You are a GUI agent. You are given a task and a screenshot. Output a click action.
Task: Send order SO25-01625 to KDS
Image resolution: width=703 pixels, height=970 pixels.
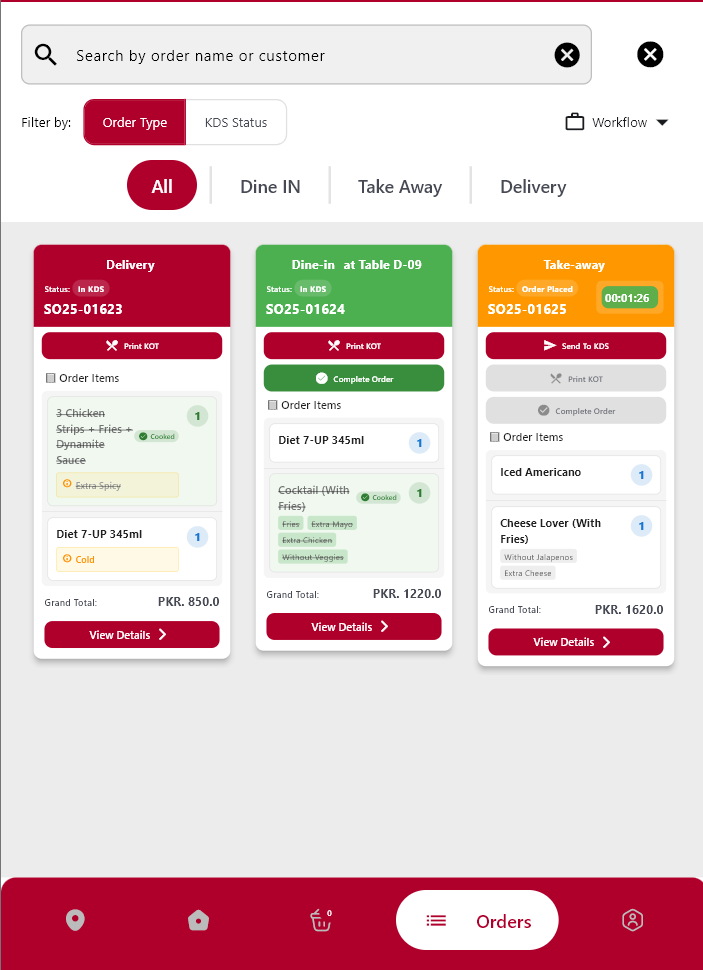[576, 346]
